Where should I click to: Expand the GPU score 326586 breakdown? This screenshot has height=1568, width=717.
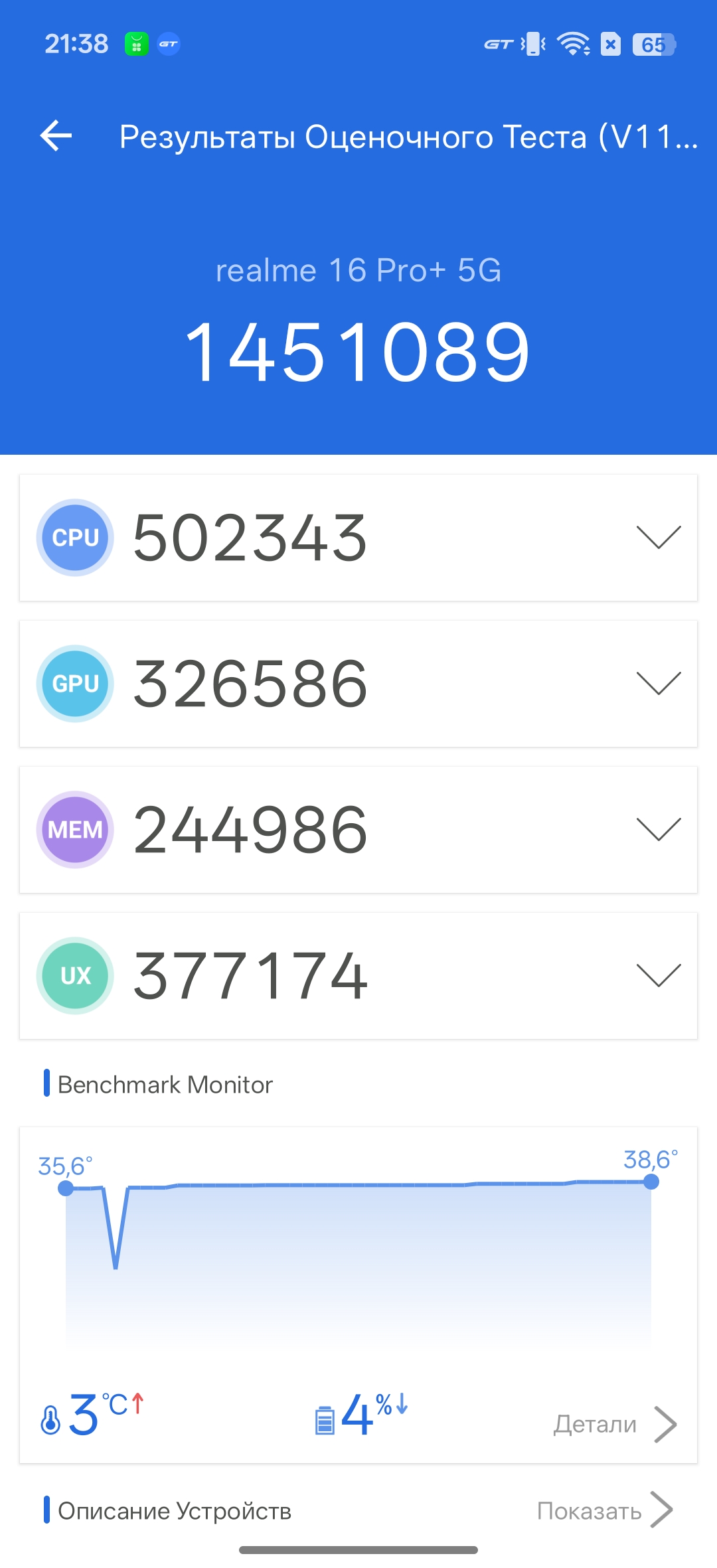[658, 683]
